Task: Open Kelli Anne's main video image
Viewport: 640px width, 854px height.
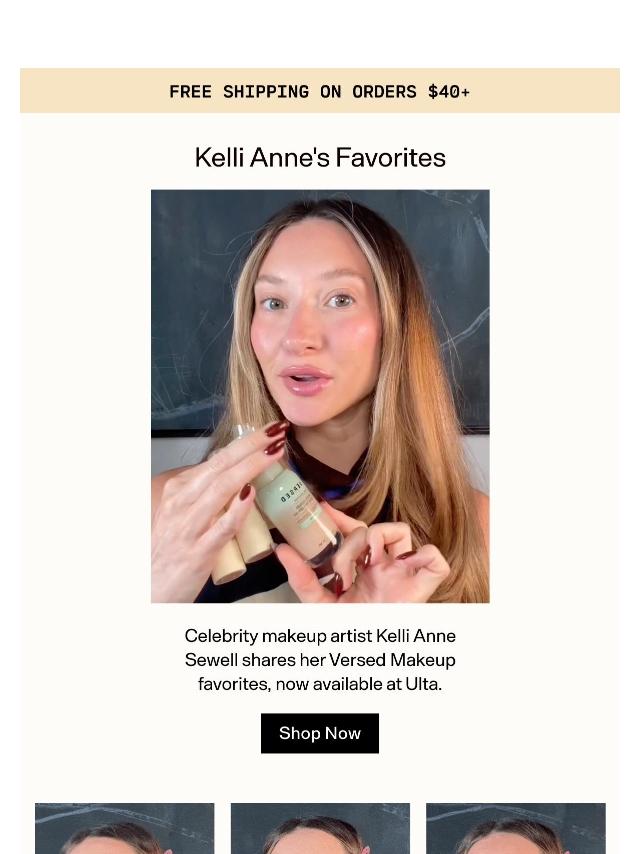Action: click(x=320, y=396)
